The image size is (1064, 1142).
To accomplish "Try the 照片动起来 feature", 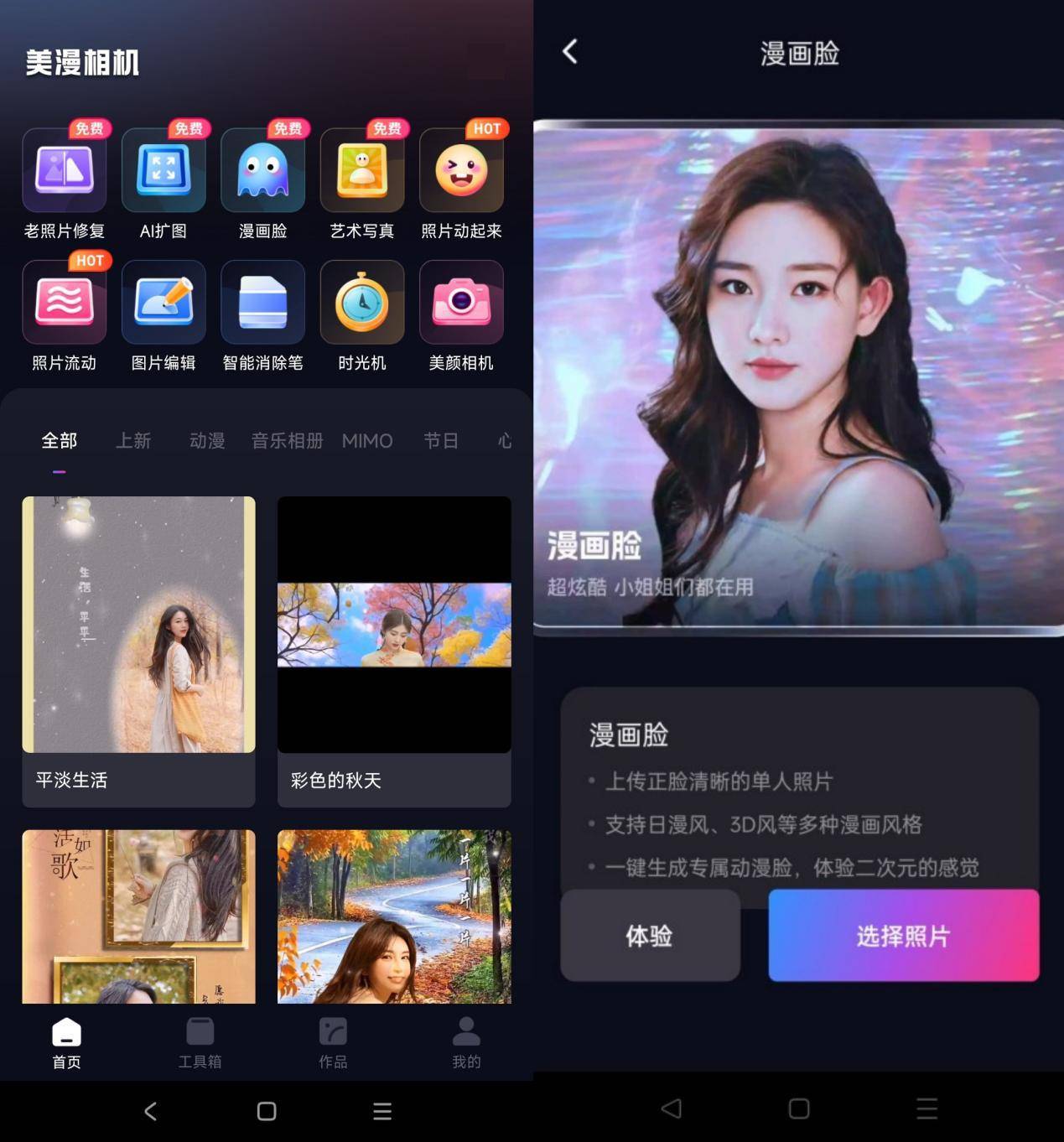I will coord(461,170).
